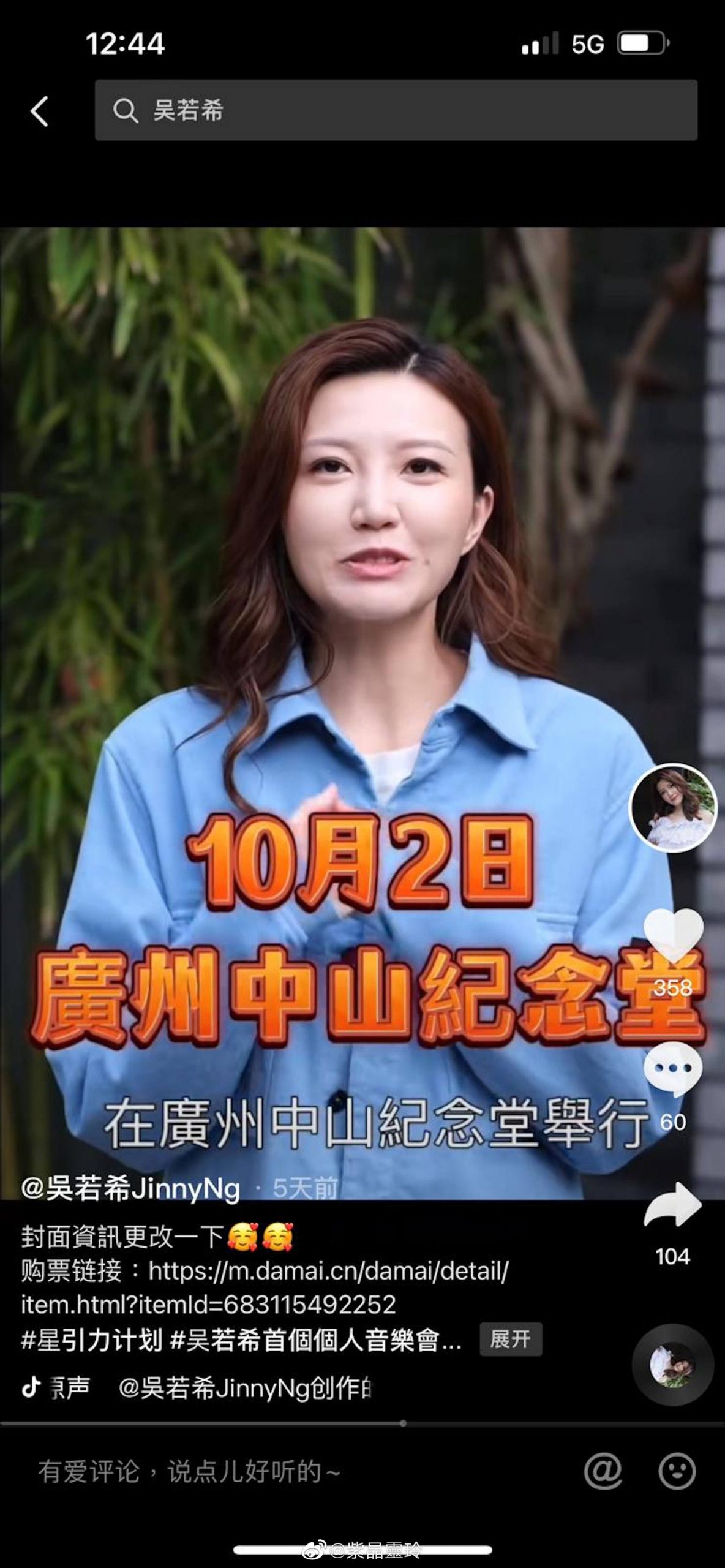
Task: Expand the caption with 展开
Action: coord(510,1340)
